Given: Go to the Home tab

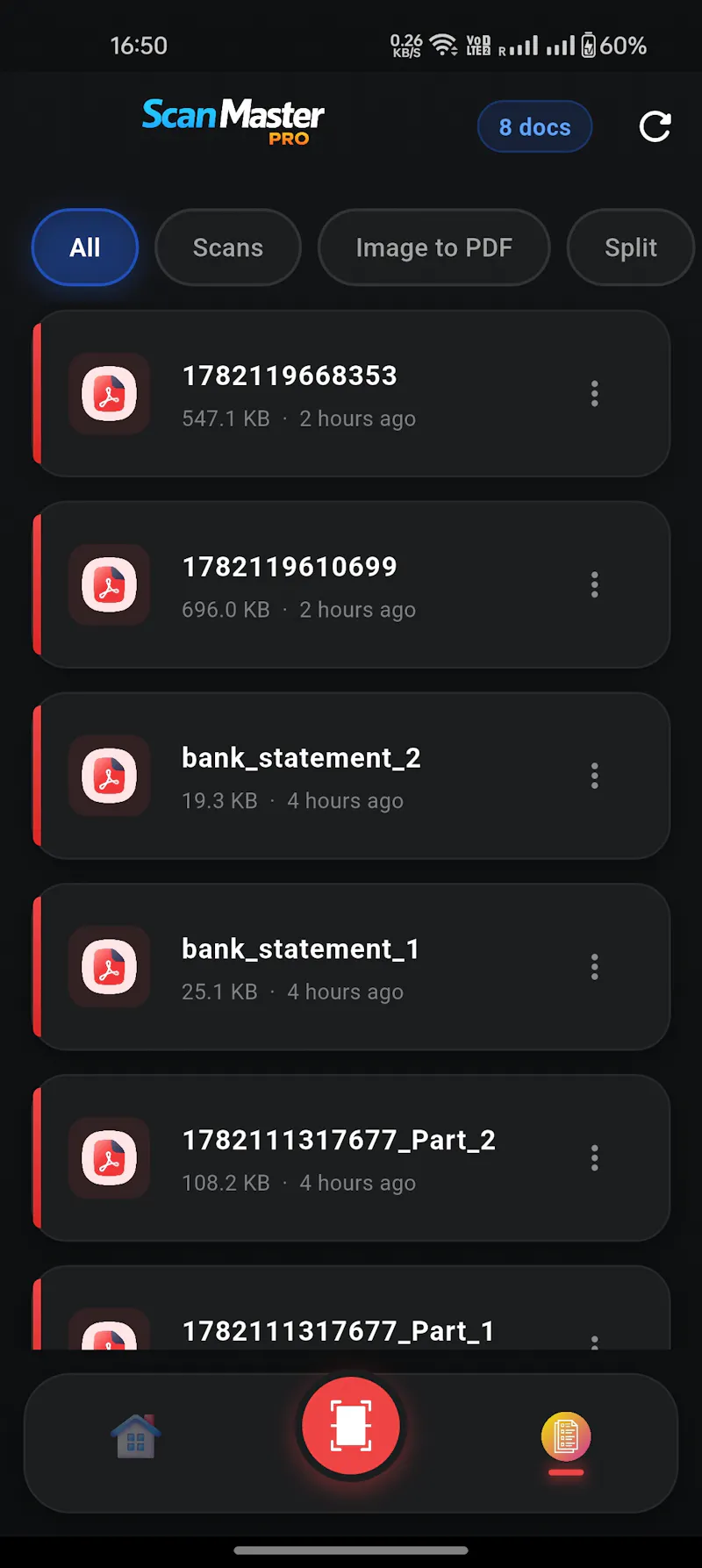Looking at the screenshot, I should click(x=136, y=1436).
